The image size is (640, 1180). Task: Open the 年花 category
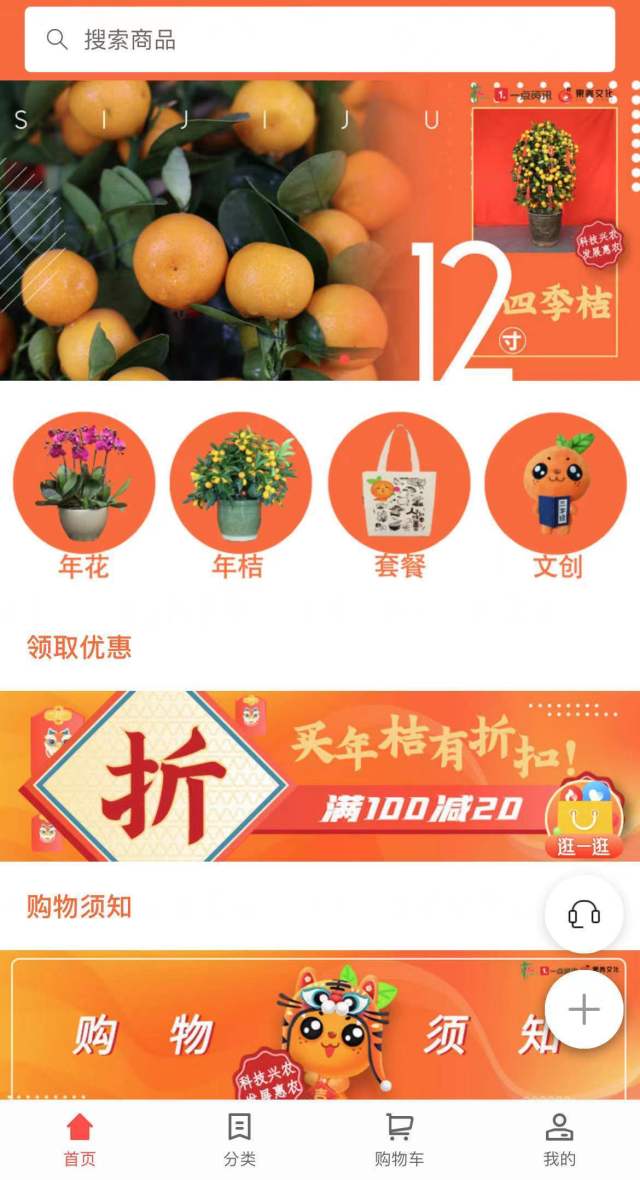84,496
